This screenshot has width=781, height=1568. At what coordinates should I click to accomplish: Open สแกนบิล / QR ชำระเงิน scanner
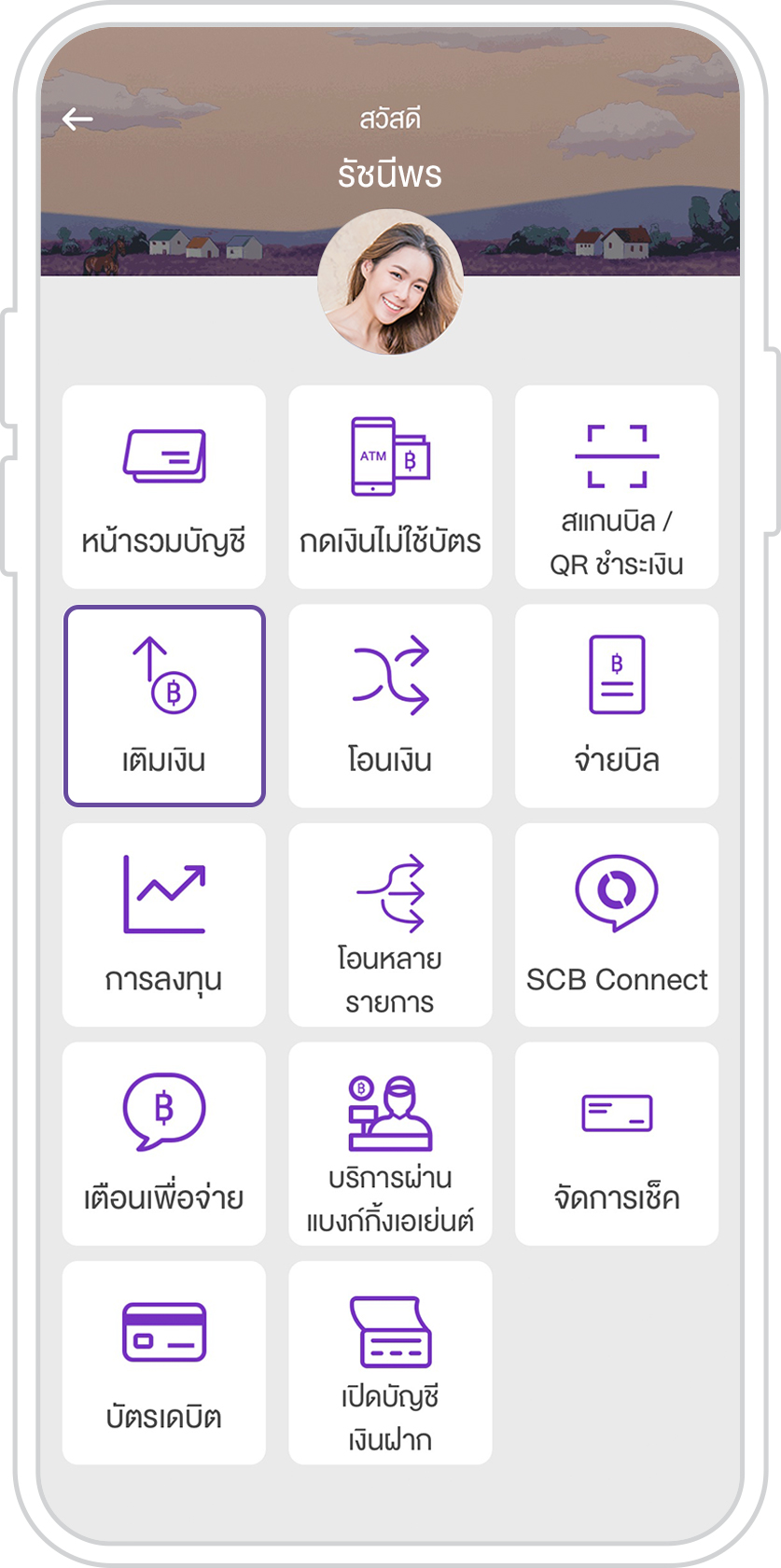[x=617, y=487]
